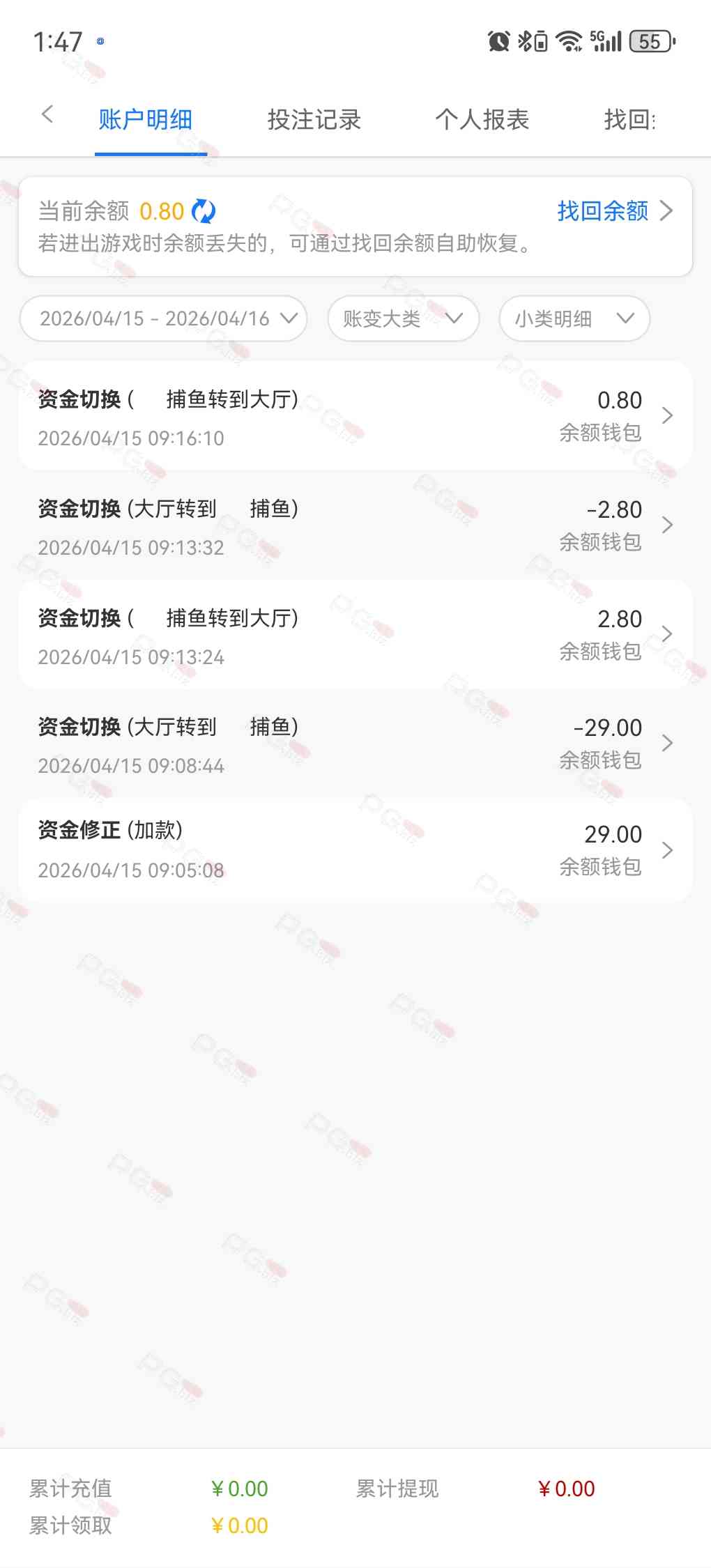Expand the 账变大类 dropdown
The image size is (711, 1568).
tap(403, 318)
